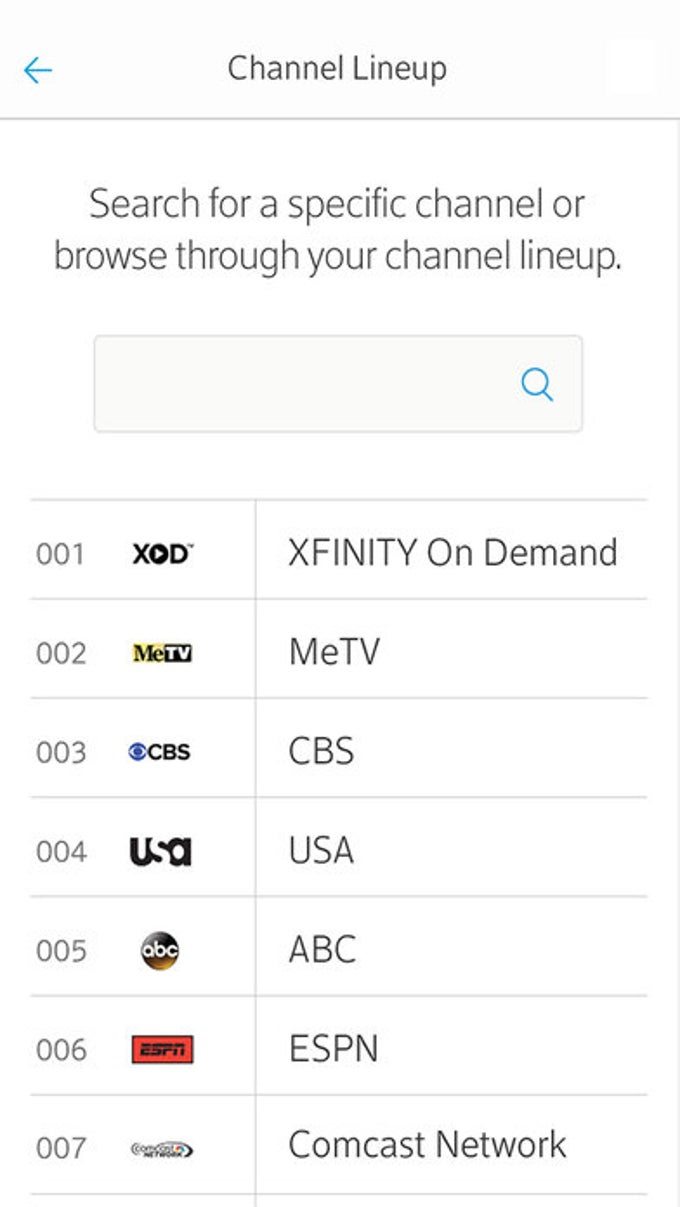View the Comcast Network channel
Screen dimensions: 680x1207
427,1145
